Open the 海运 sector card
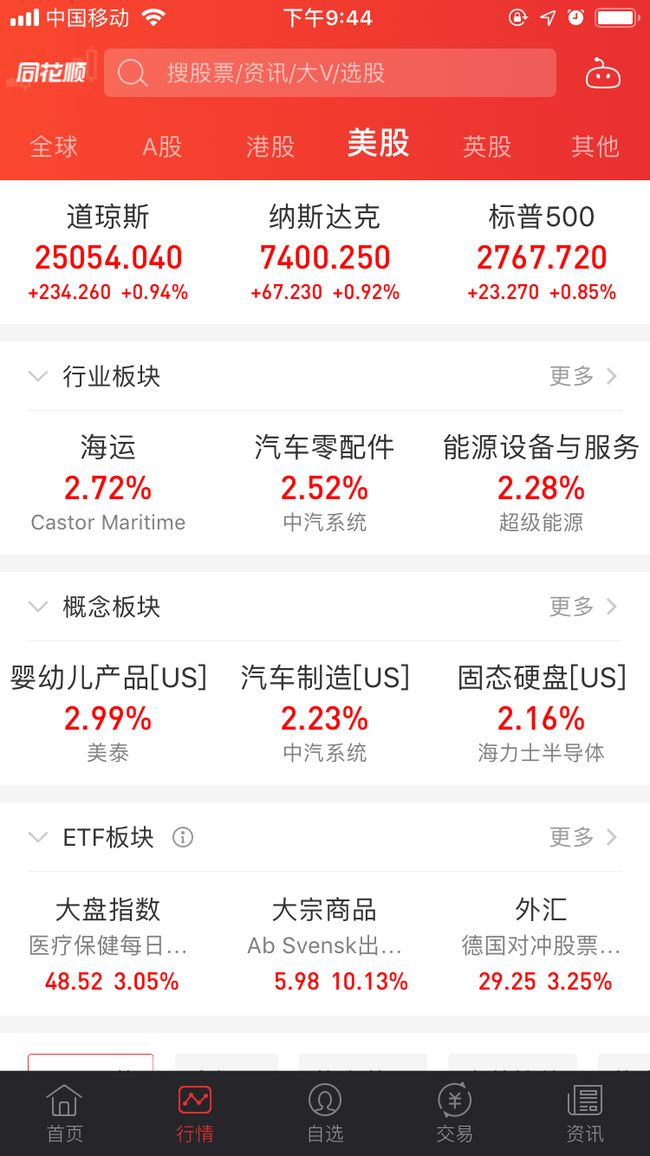Image resolution: width=650 pixels, height=1156 pixels. pyautogui.click(x=108, y=483)
